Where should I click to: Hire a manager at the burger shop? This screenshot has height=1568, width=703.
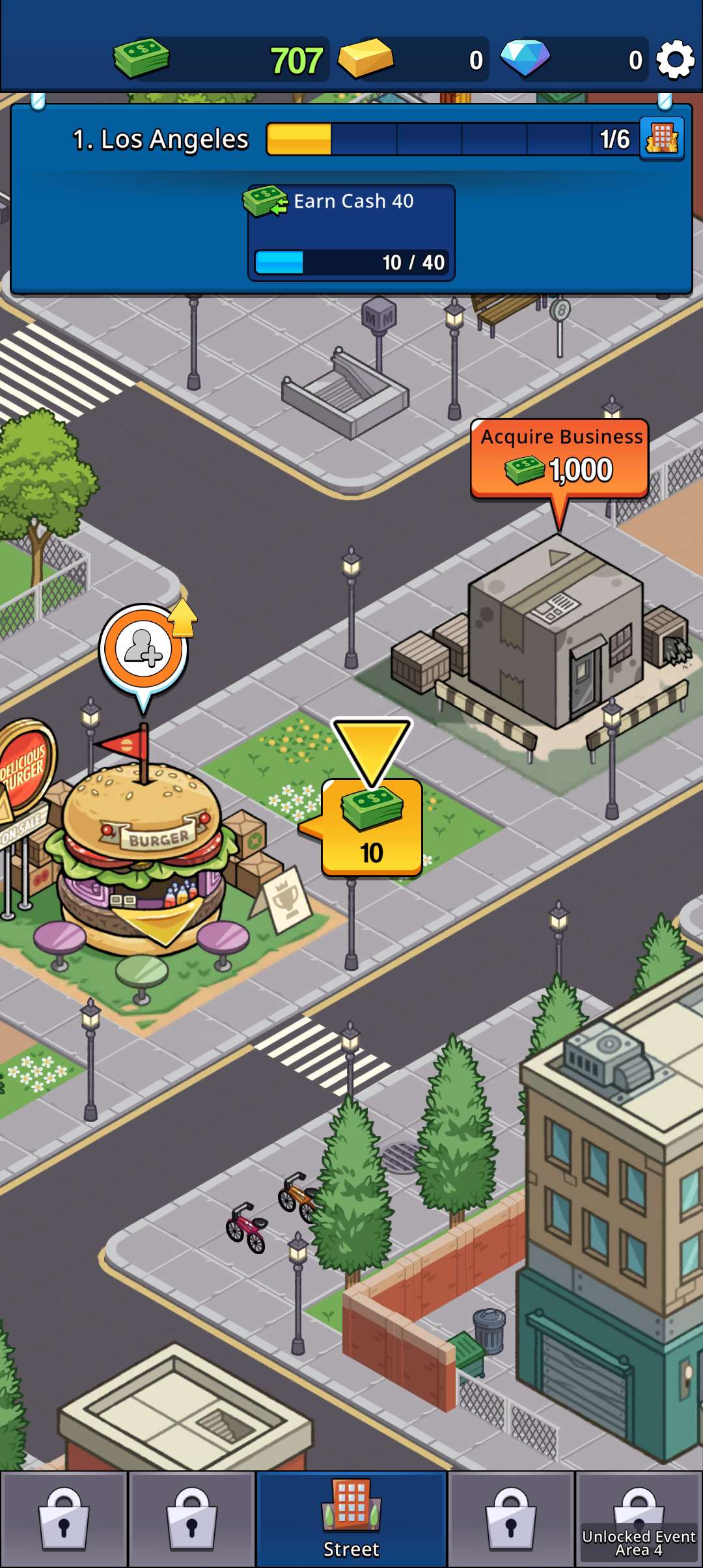point(143,649)
